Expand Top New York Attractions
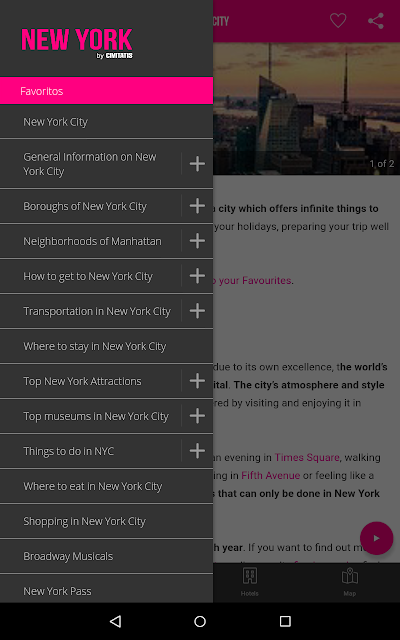The height and width of the screenshot is (640, 400). pyautogui.click(x=197, y=381)
